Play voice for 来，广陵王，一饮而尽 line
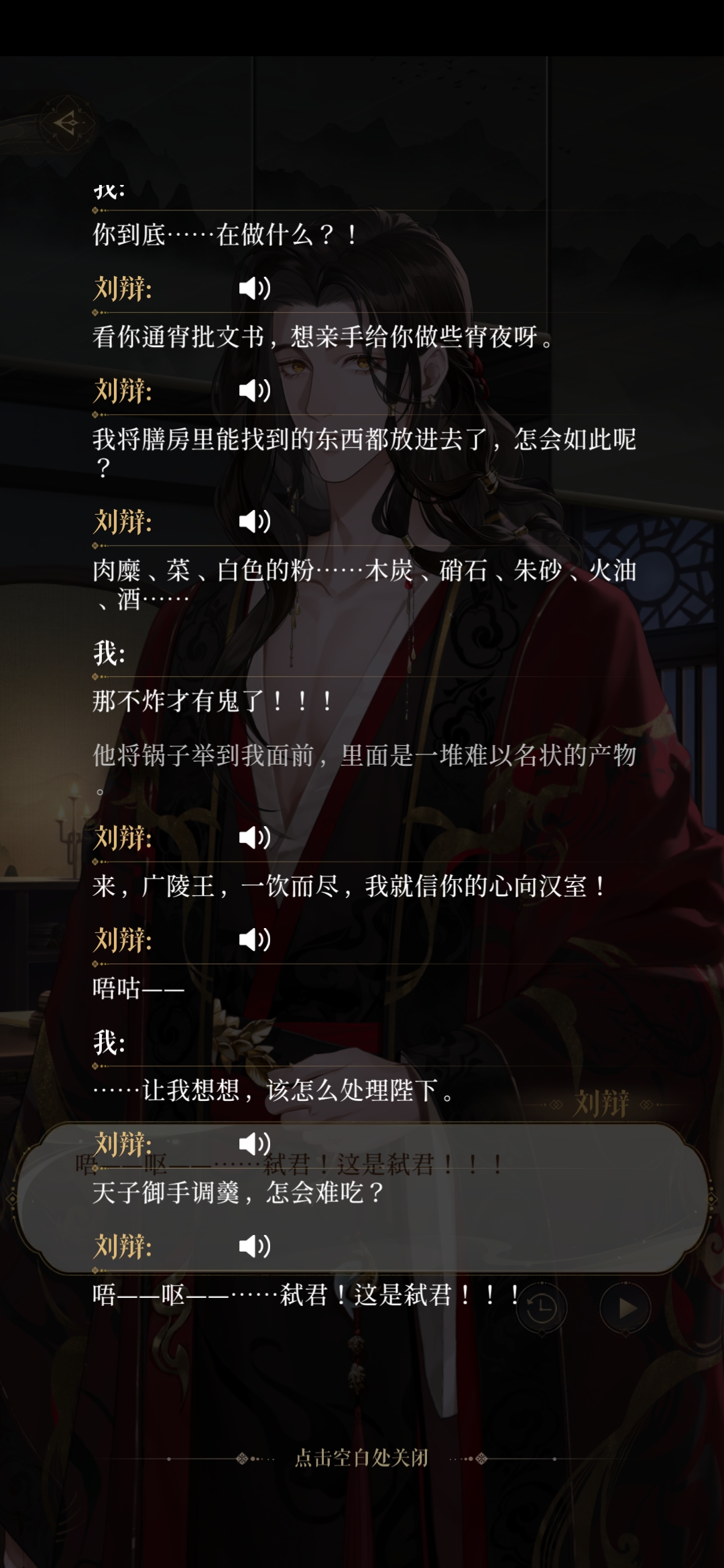724x1568 pixels. click(x=255, y=837)
